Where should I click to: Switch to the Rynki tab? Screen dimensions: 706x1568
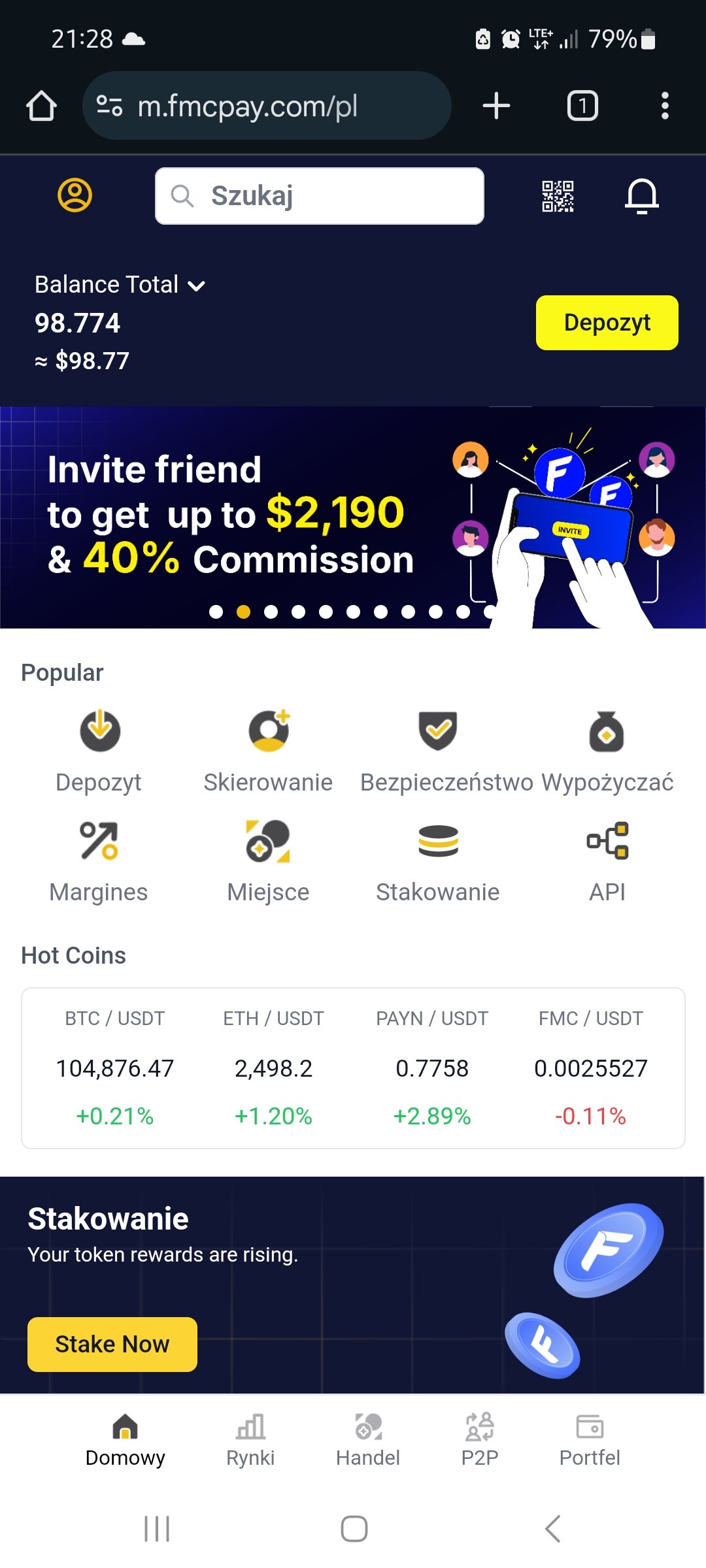[x=250, y=1440]
